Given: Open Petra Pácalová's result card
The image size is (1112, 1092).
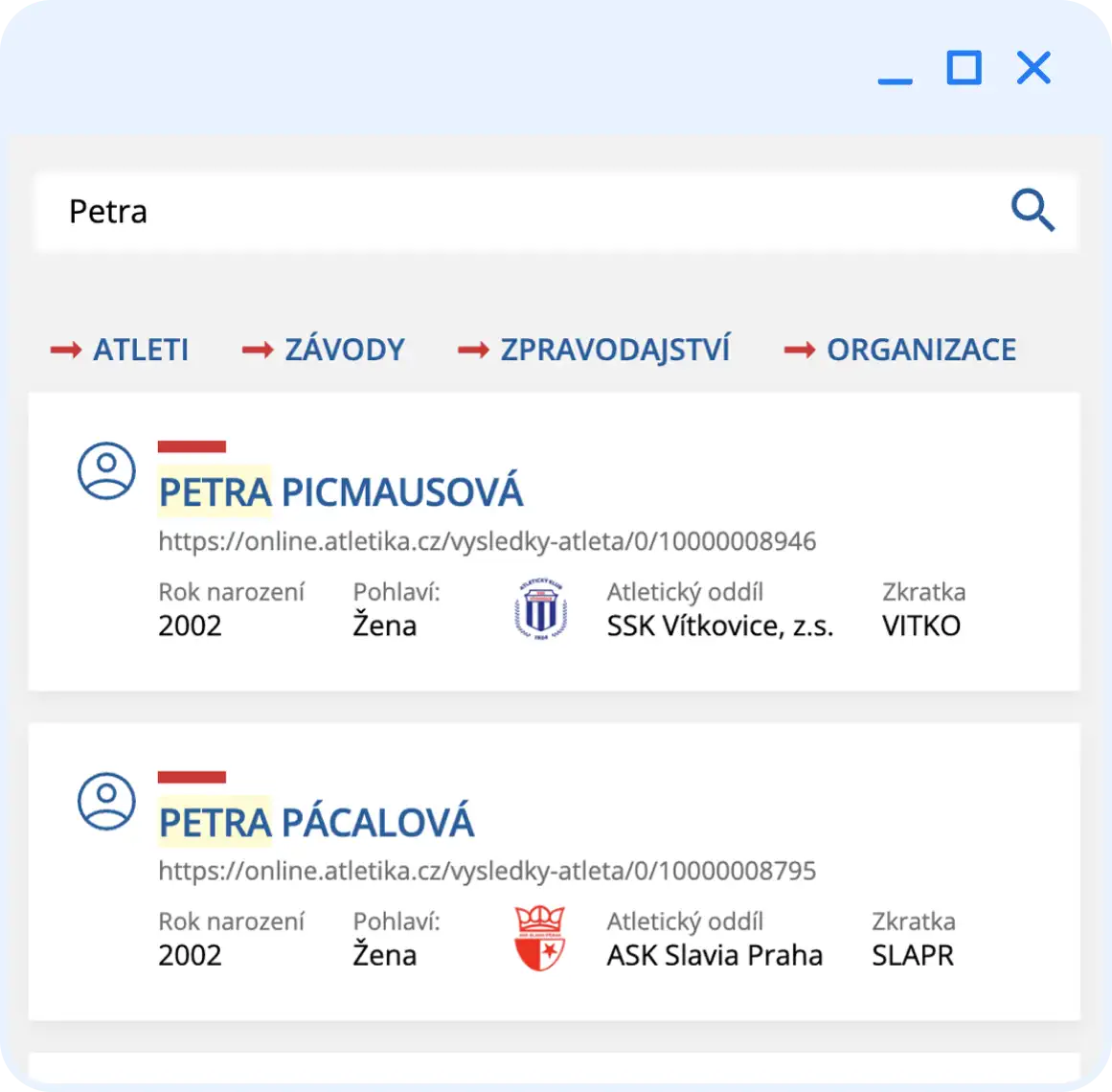Looking at the screenshot, I should coord(317,823).
